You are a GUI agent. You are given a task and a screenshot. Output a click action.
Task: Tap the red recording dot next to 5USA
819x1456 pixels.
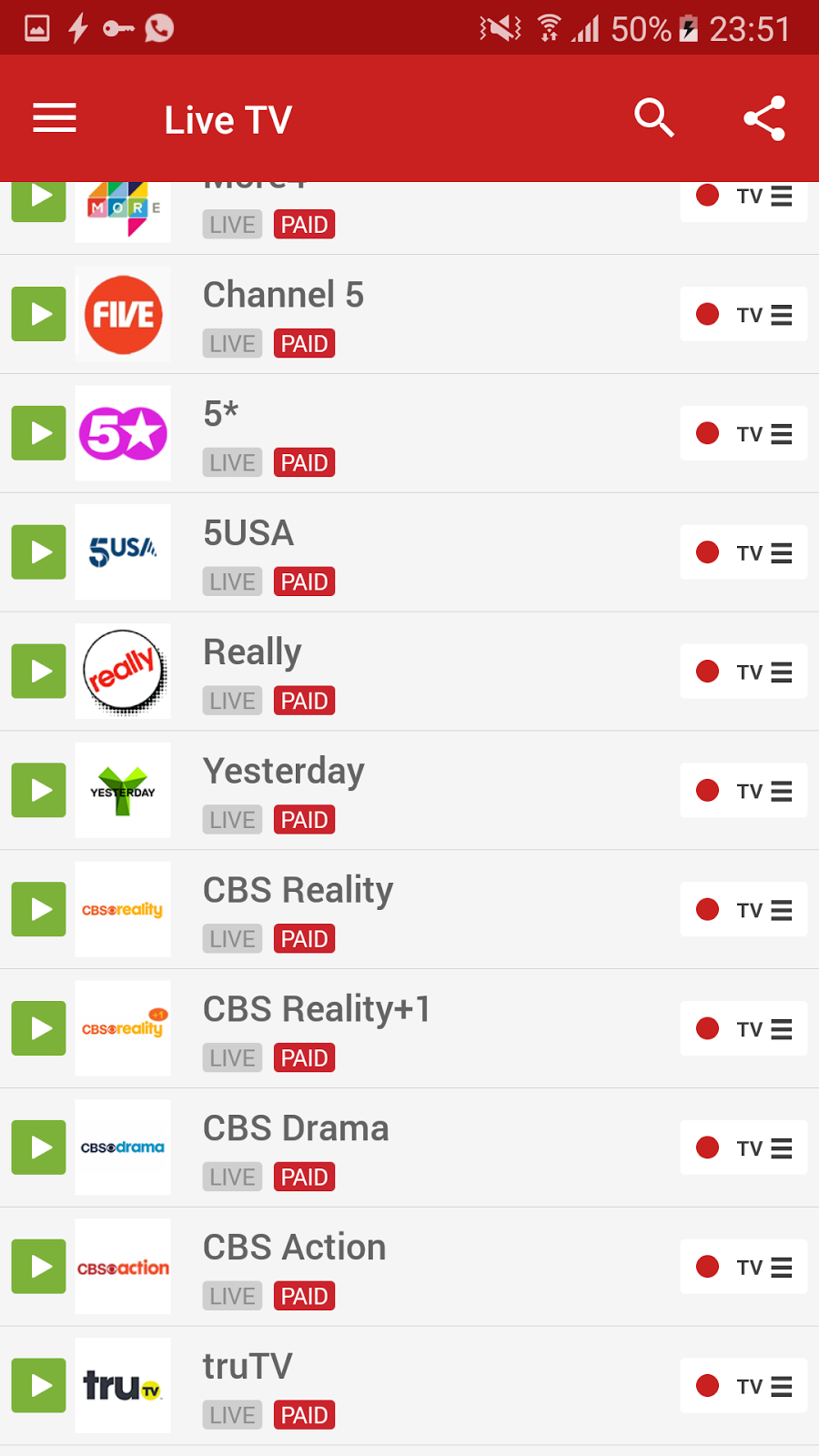(707, 552)
